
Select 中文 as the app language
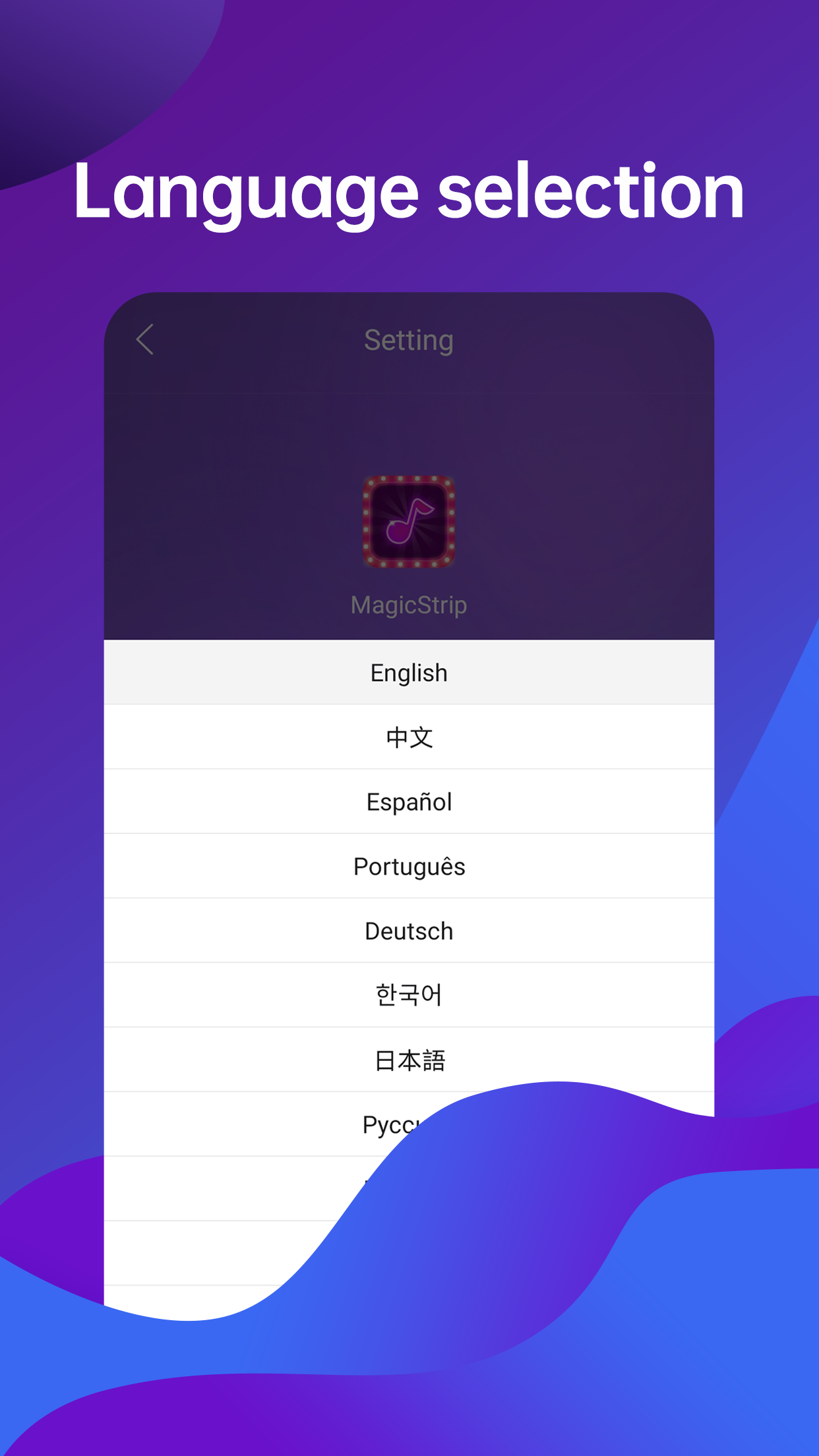[x=409, y=738]
